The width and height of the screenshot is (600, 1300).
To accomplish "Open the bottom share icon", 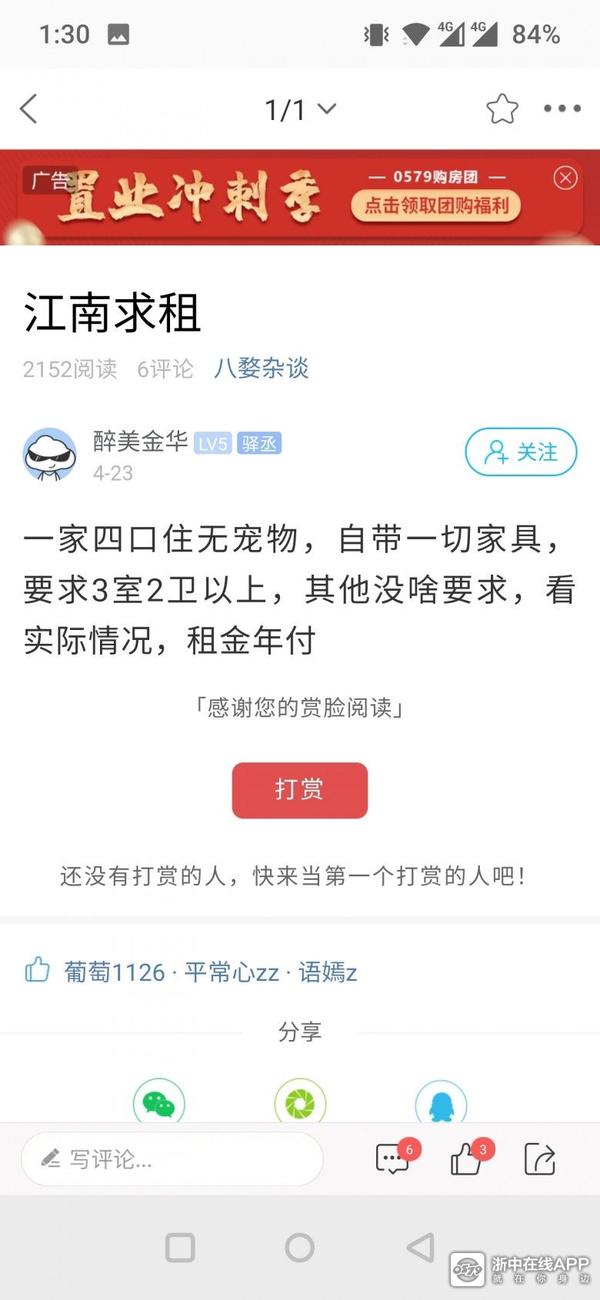I will (x=540, y=1159).
